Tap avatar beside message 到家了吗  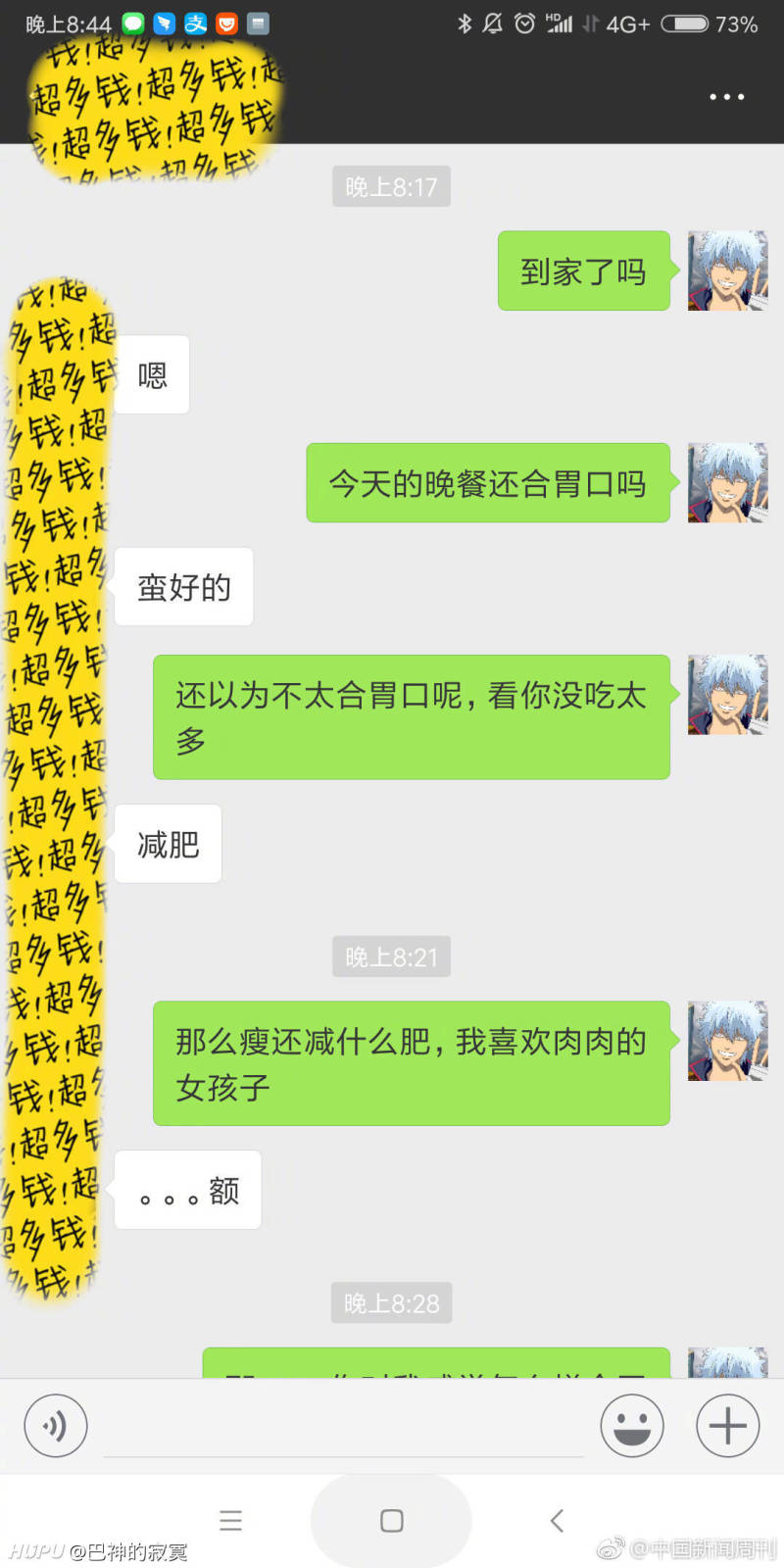727,270
